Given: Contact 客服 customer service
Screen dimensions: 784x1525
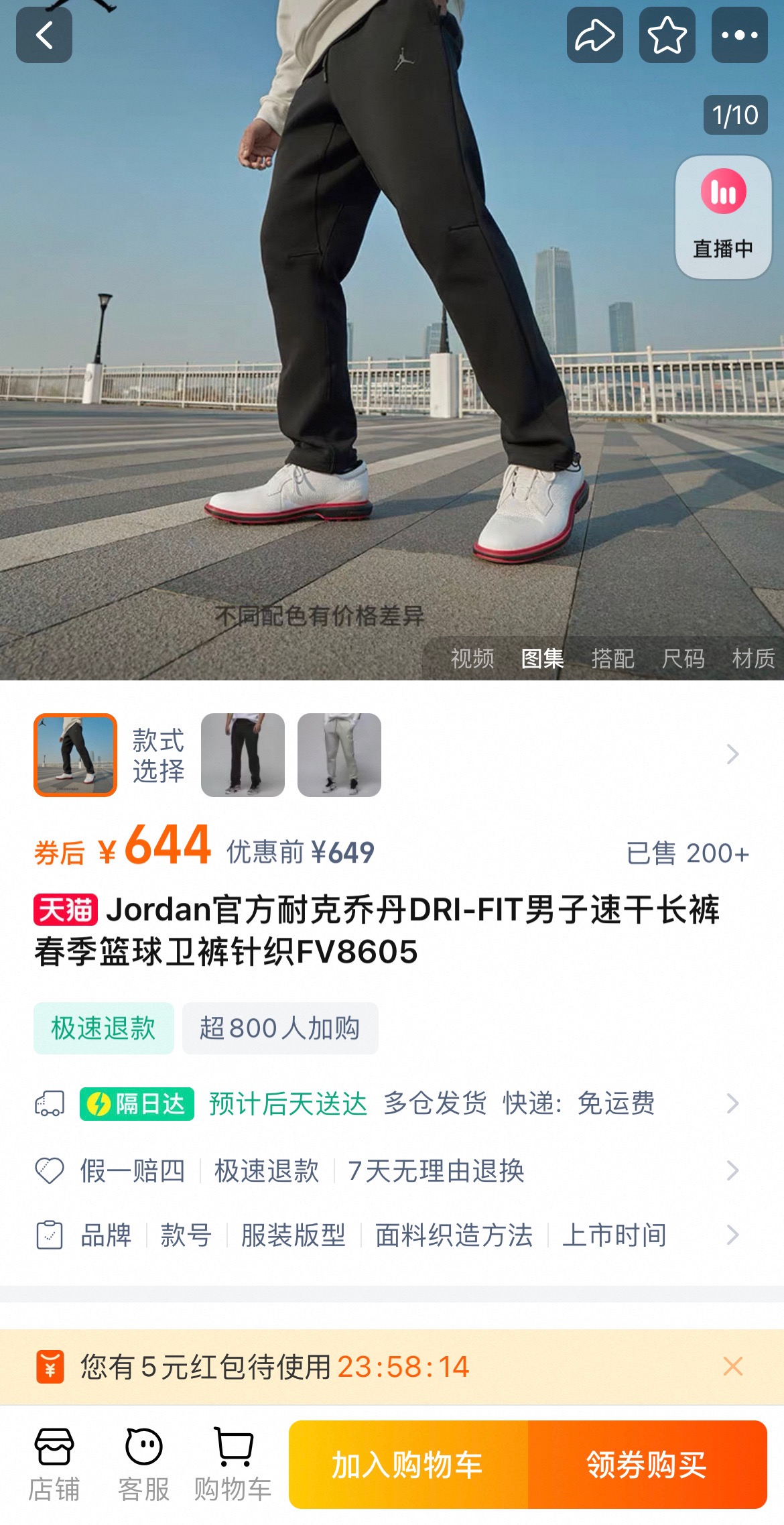Looking at the screenshot, I should (144, 1464).
